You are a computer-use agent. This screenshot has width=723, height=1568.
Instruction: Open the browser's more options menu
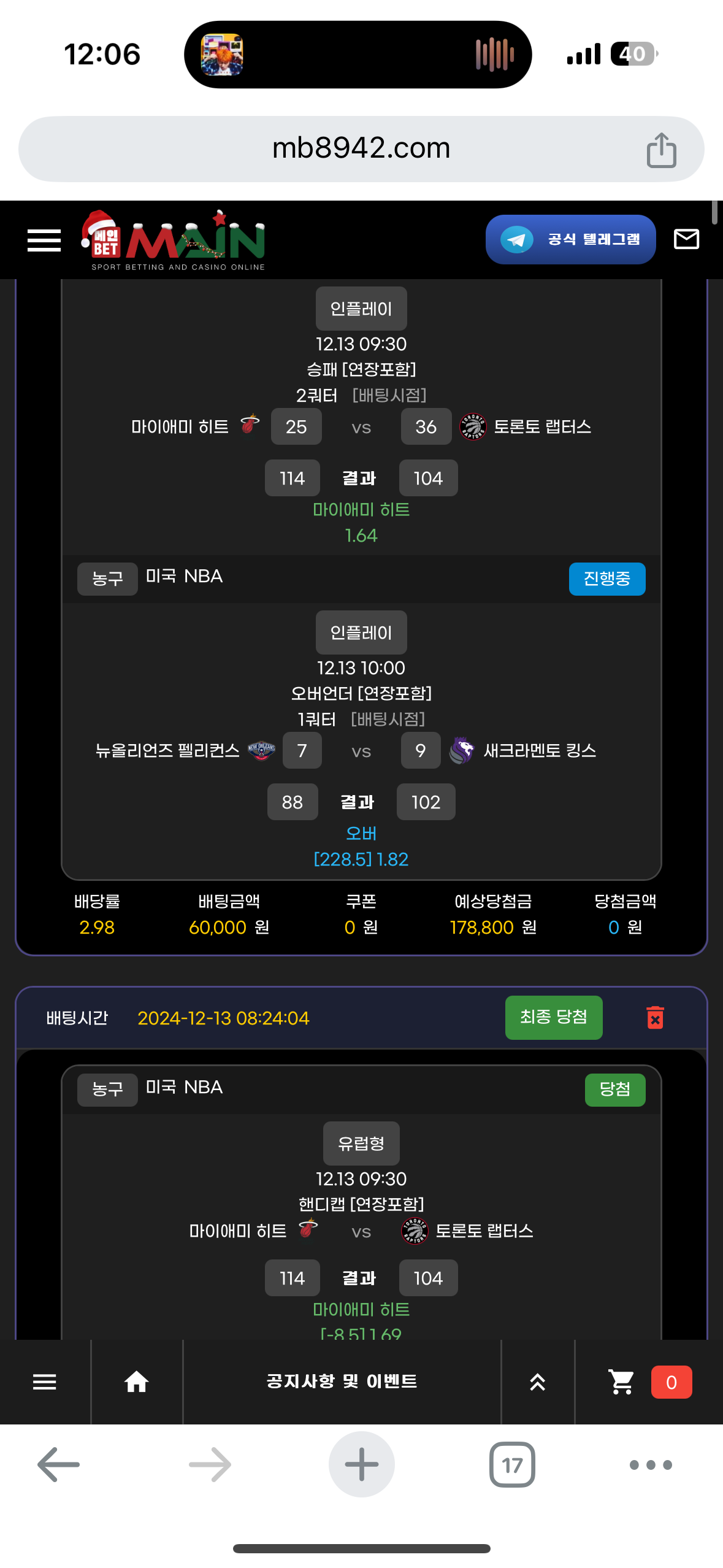click(651, 1464)
